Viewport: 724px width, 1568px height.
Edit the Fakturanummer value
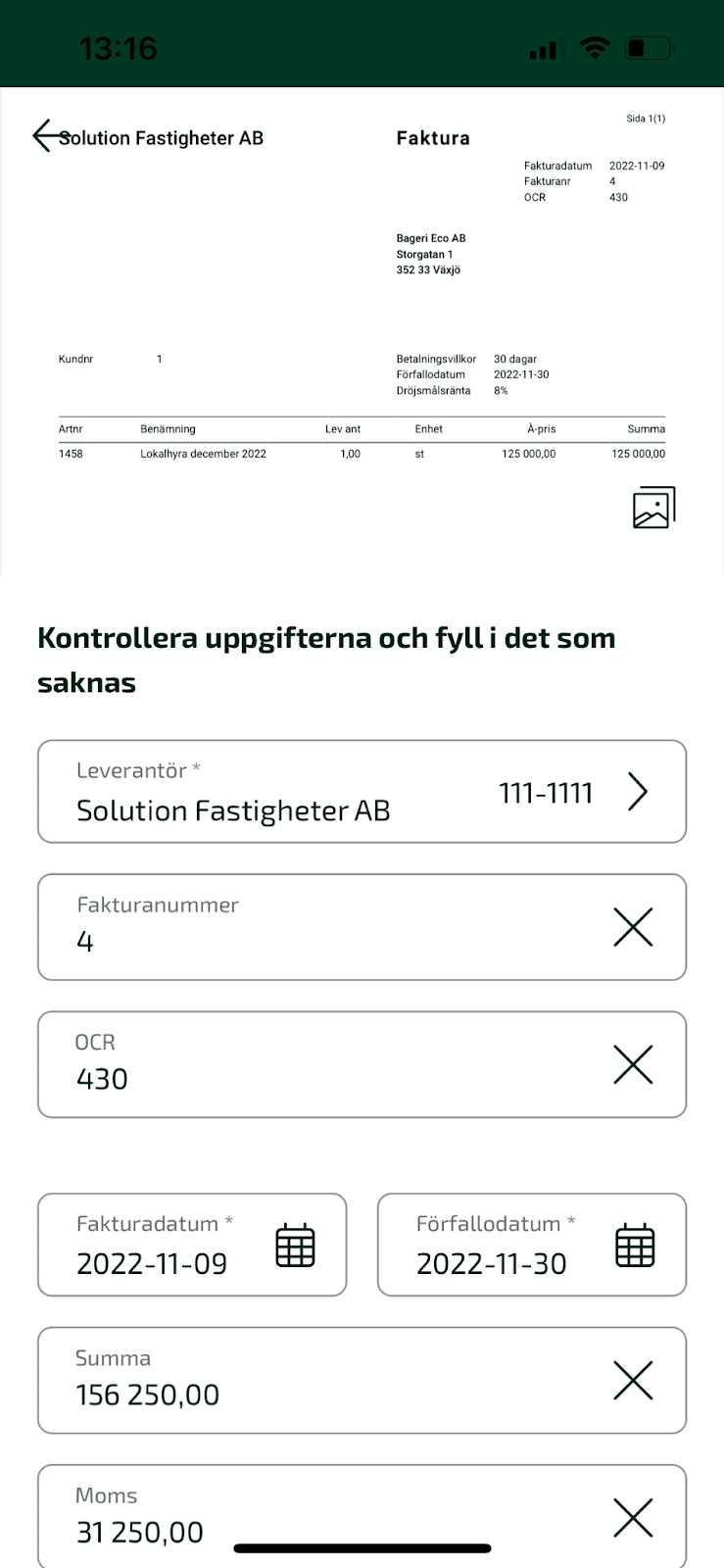pos(323,927)
